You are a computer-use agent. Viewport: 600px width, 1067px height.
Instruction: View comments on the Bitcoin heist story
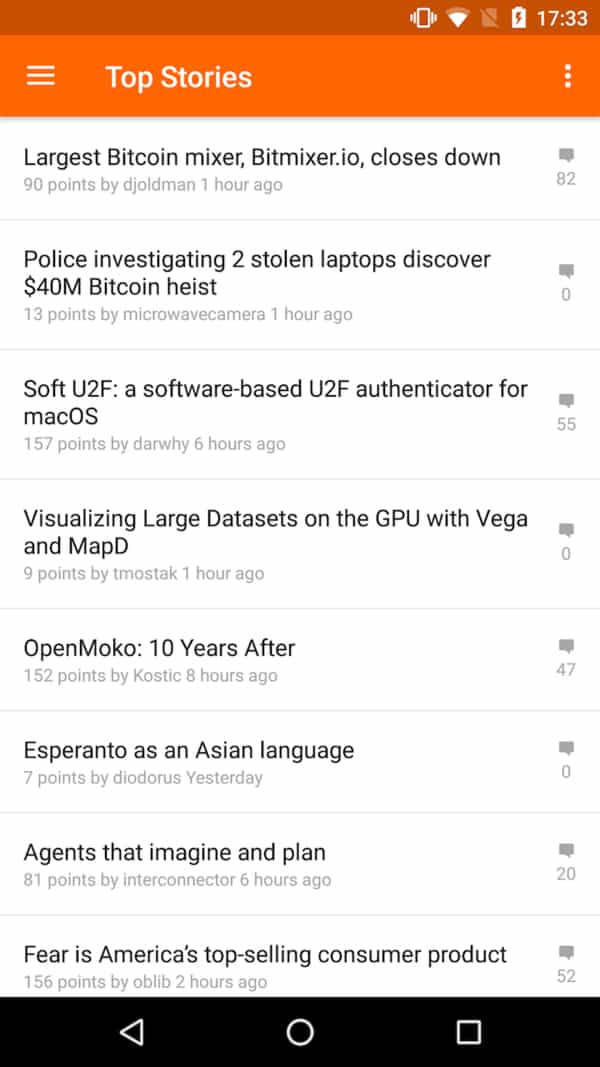pyautogui.click(x=566, y=283)
